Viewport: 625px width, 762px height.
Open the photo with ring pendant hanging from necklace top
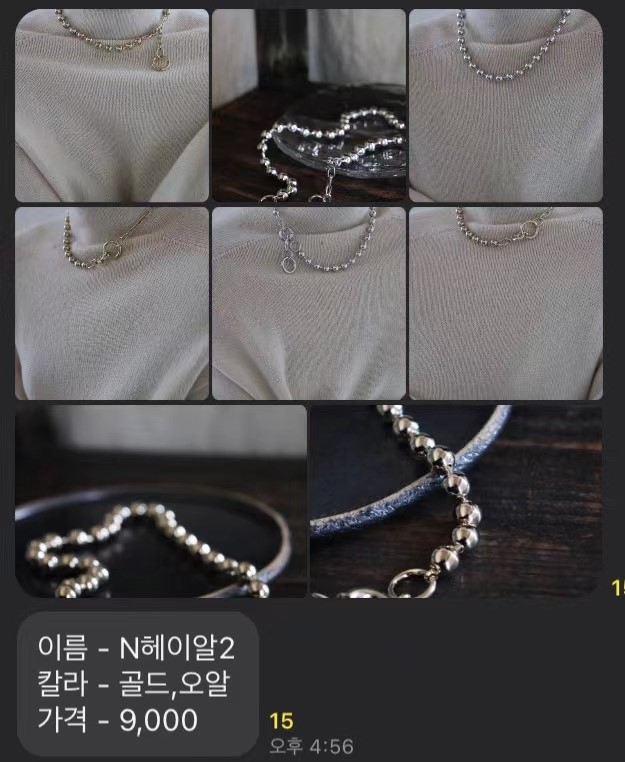click(112, 105)
